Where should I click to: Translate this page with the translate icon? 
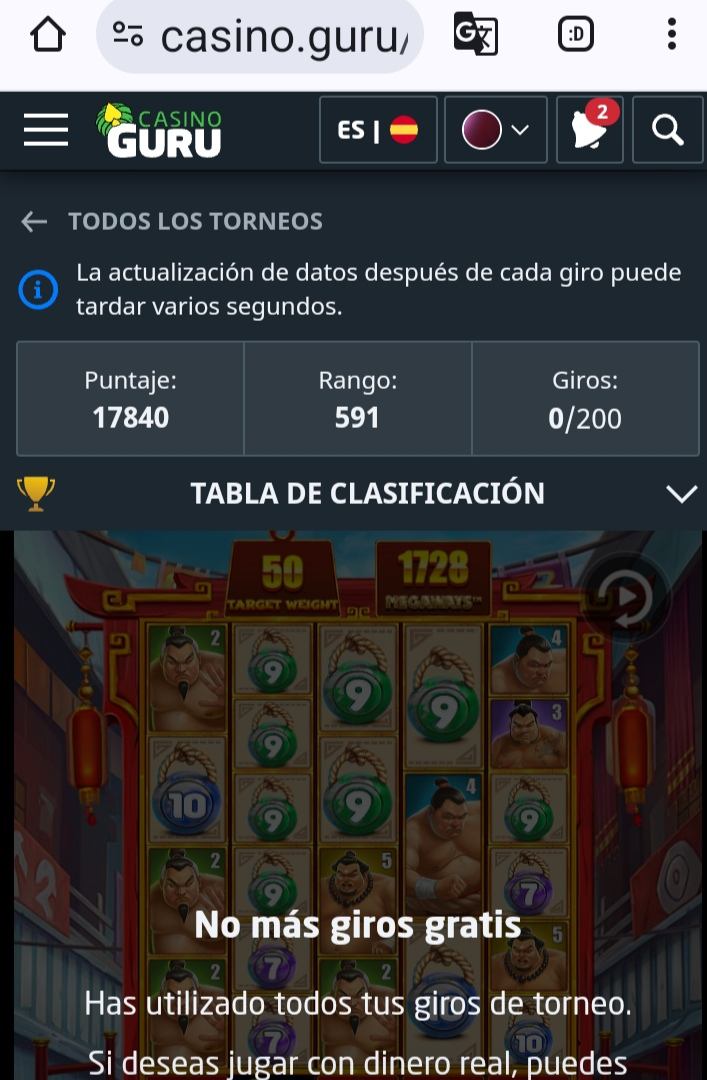pos(475,36)
